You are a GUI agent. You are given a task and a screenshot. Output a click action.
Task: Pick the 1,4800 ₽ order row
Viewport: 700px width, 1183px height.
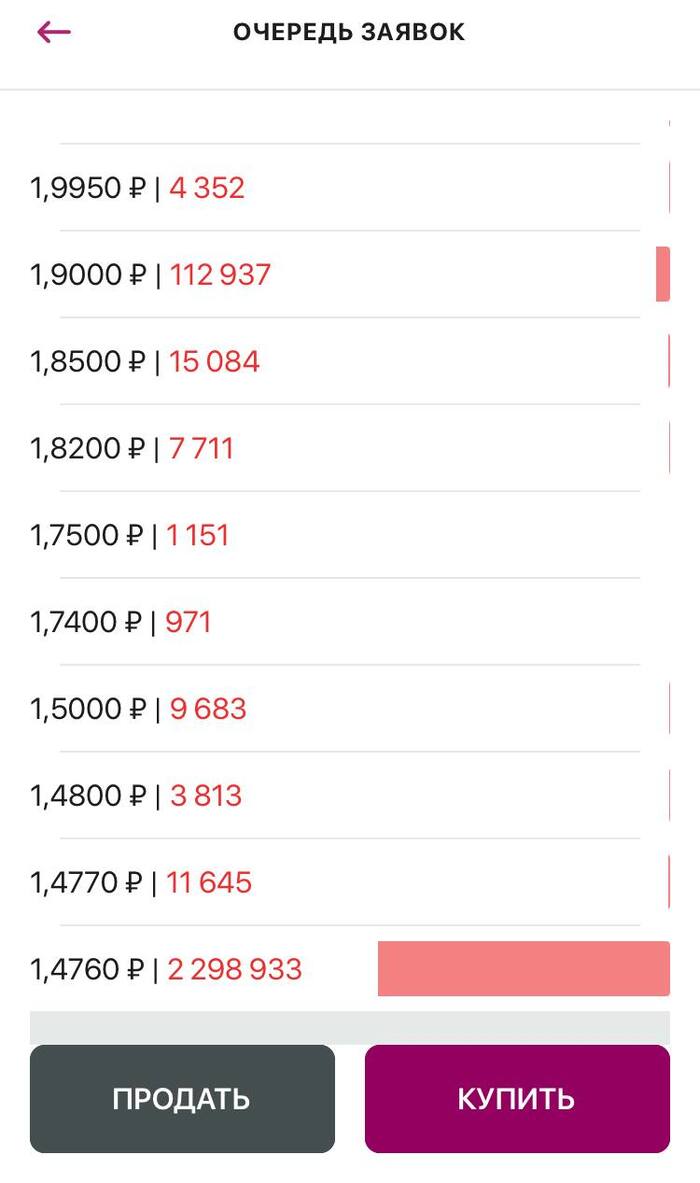pos(137,796)
